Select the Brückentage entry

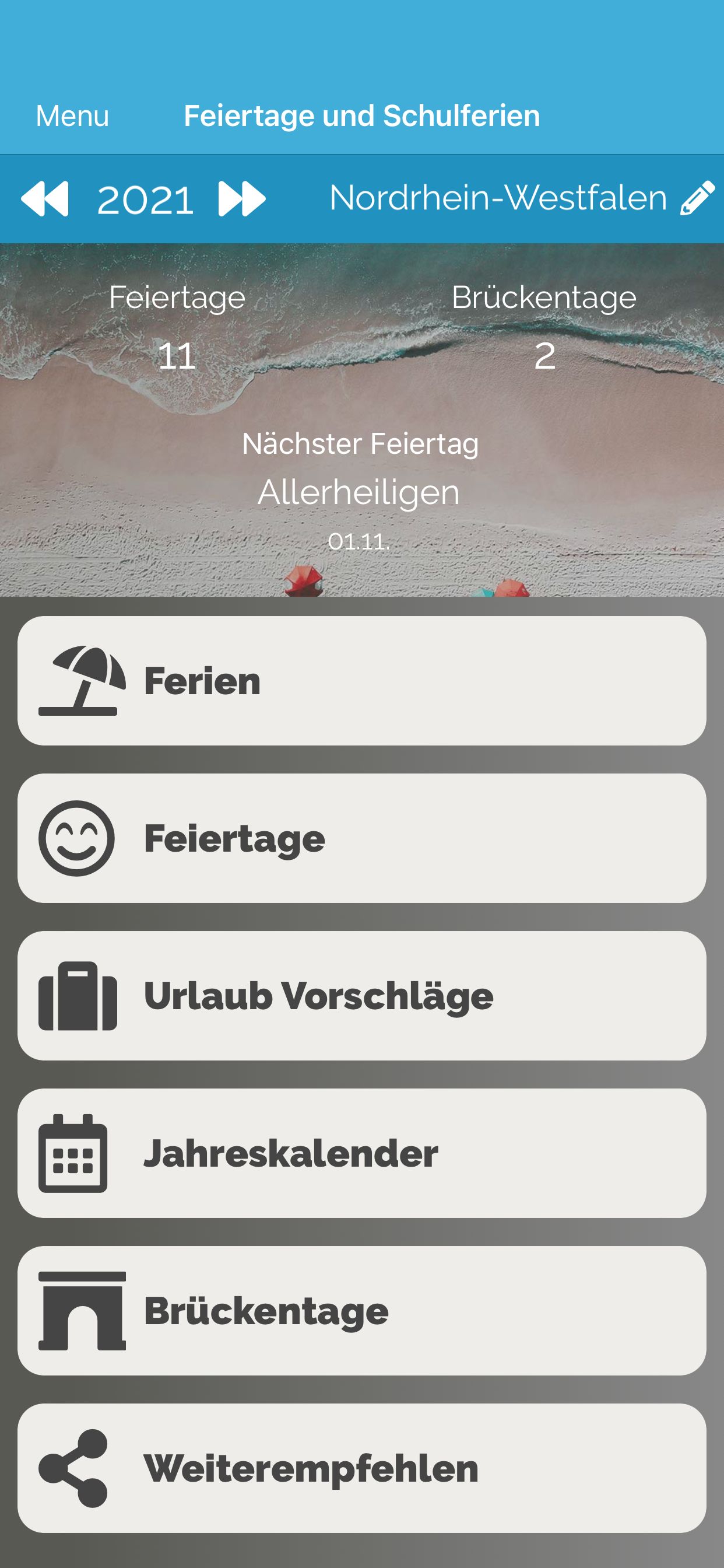361,1311
